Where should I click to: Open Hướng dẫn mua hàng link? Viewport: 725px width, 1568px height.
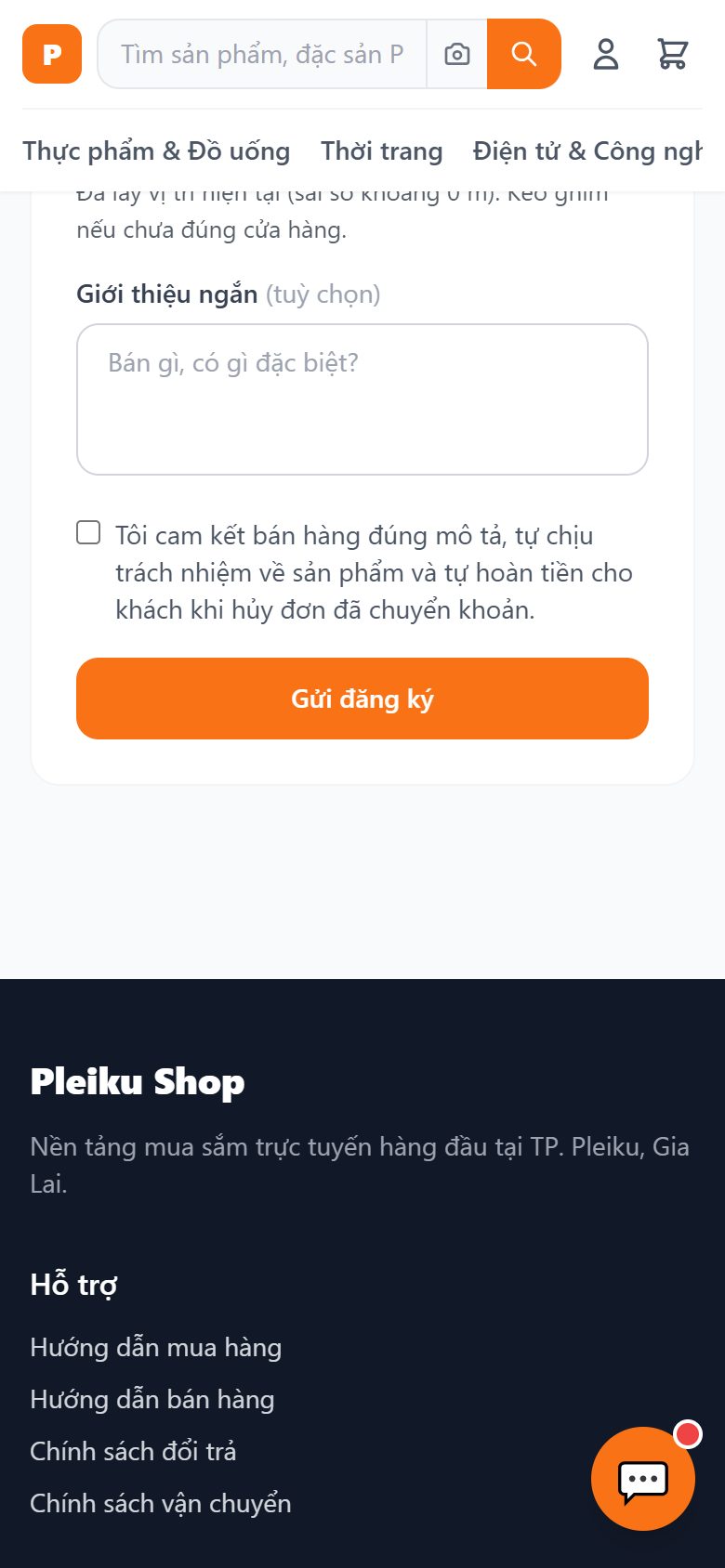point(156,1347)
